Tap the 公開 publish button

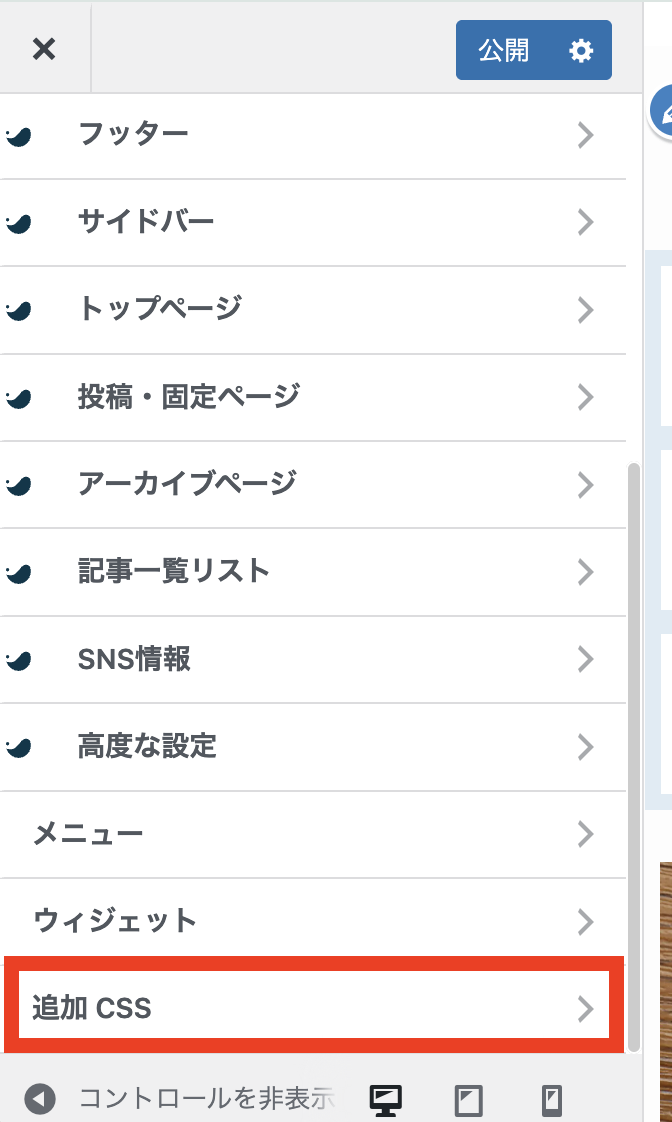(x=505, y=50)
